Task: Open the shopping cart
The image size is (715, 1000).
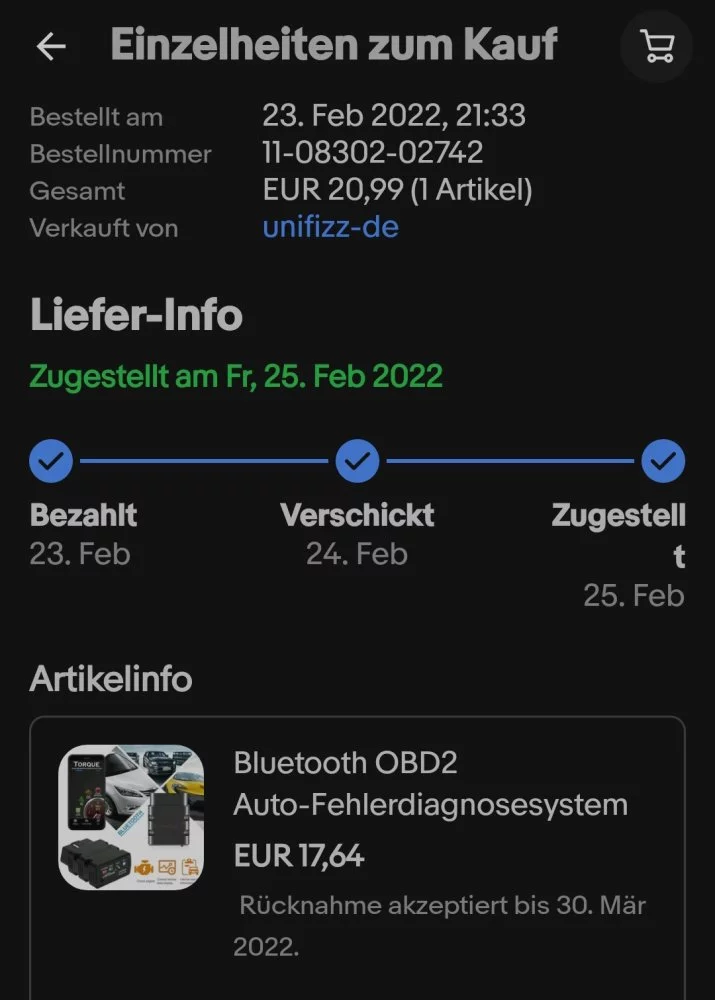Action: [656, 46]
